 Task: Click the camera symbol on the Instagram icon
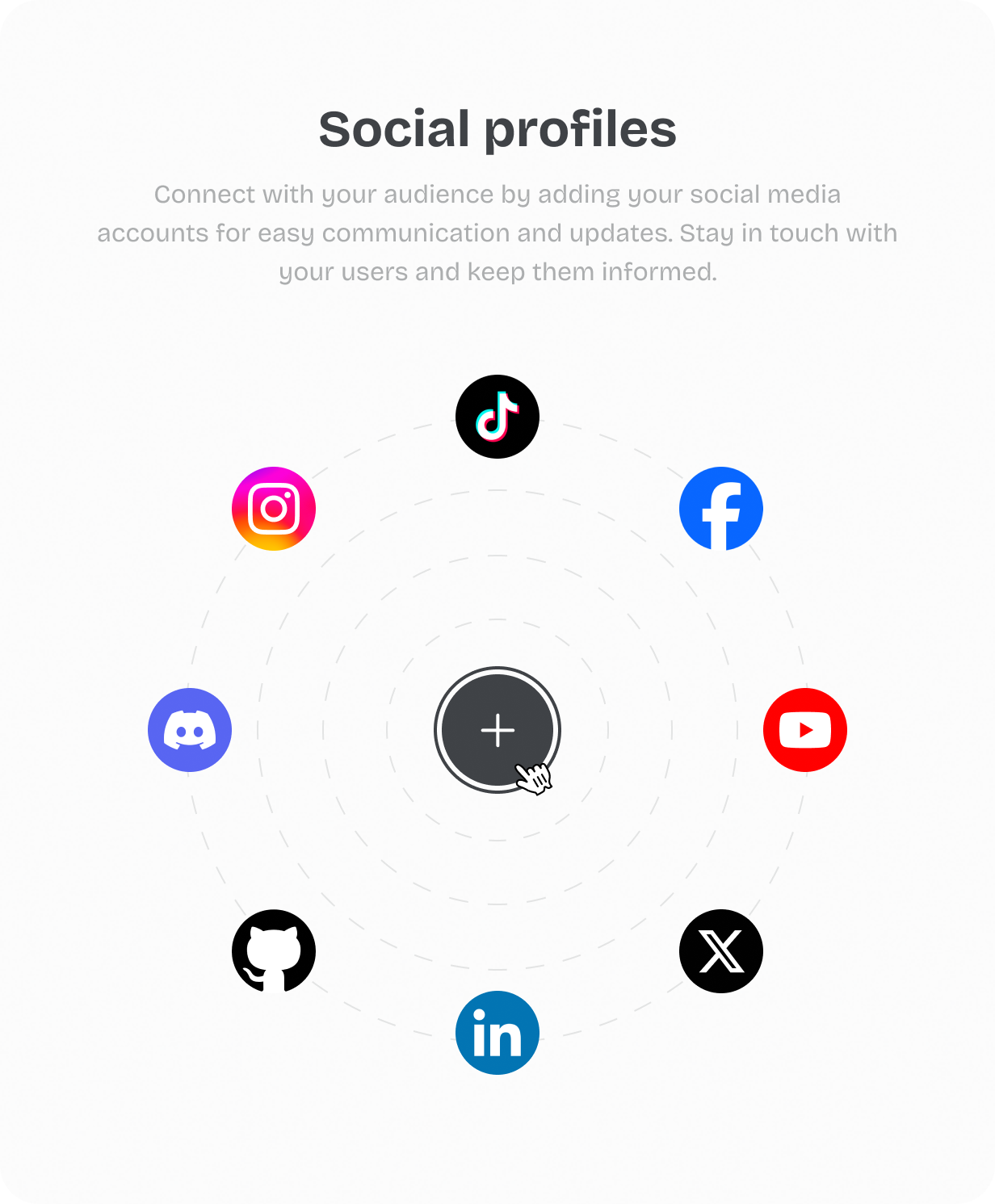pos(274,508)
